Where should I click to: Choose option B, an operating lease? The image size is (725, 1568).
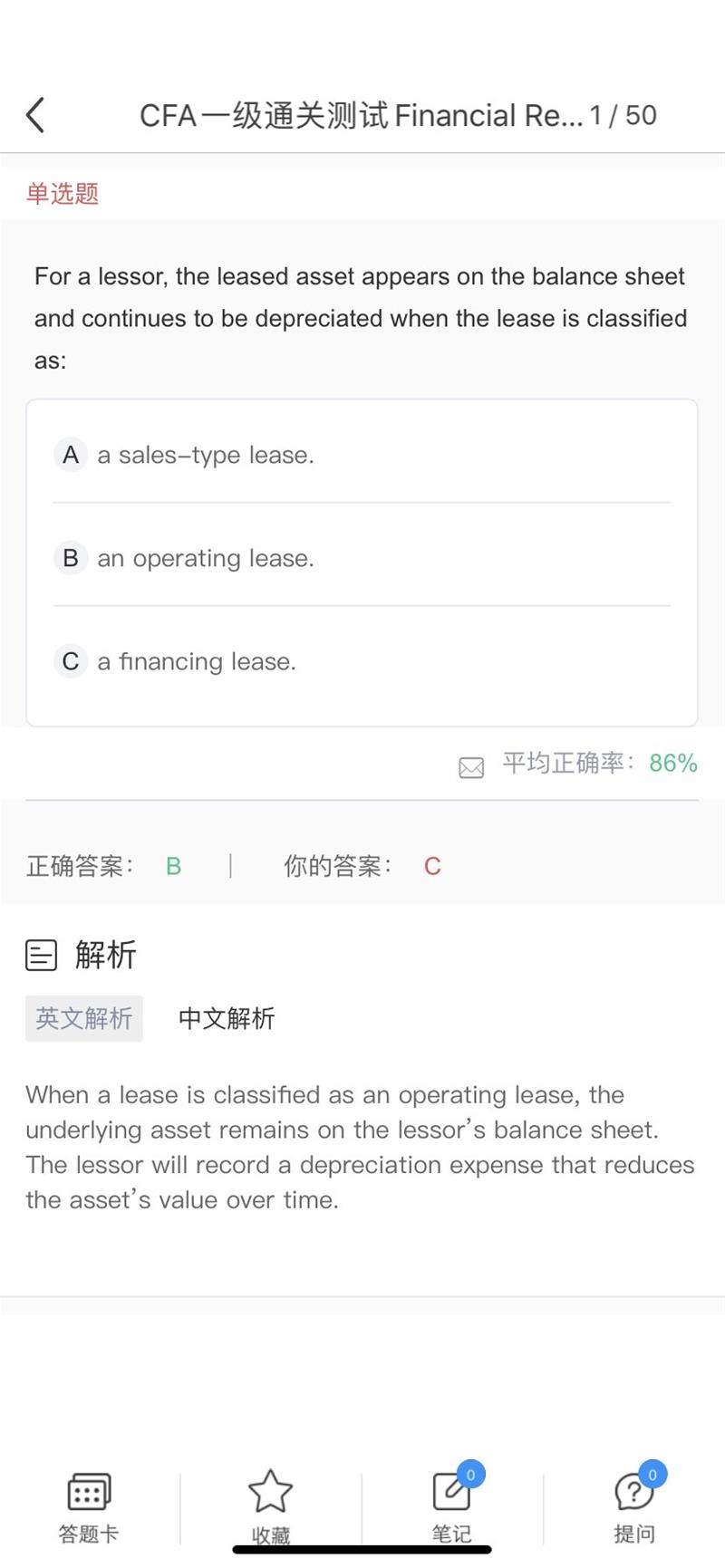click(x=207, y=558)
